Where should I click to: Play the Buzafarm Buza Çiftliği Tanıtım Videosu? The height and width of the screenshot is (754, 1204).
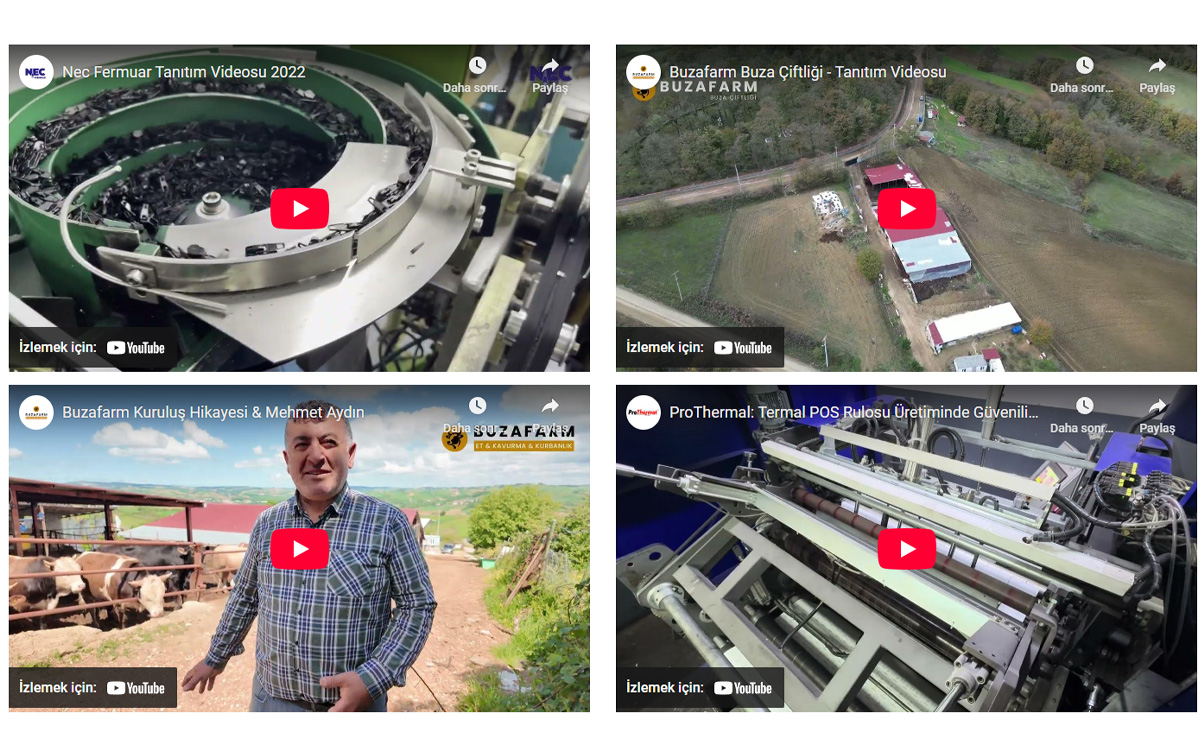[906, 208]
